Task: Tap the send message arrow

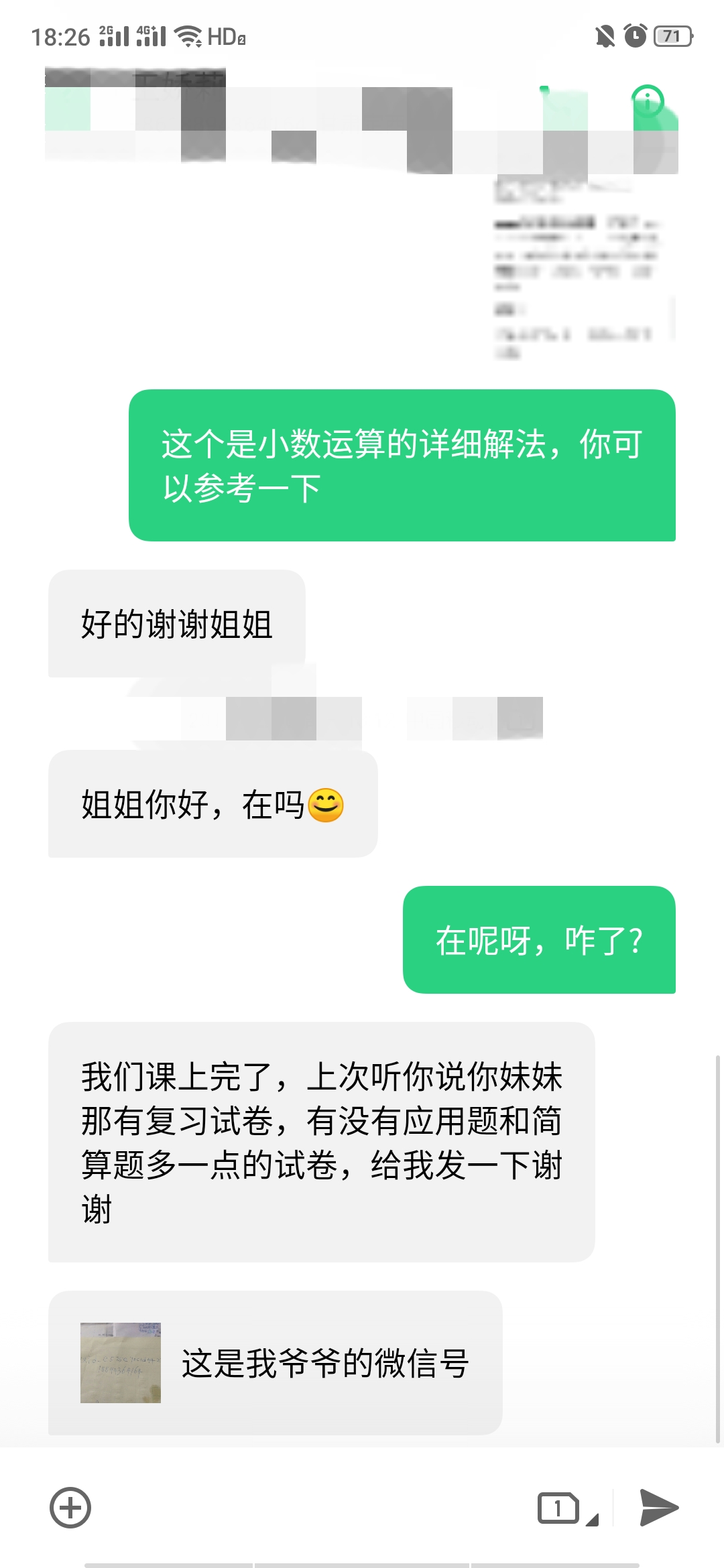Action: click(x=658, y=1508)
